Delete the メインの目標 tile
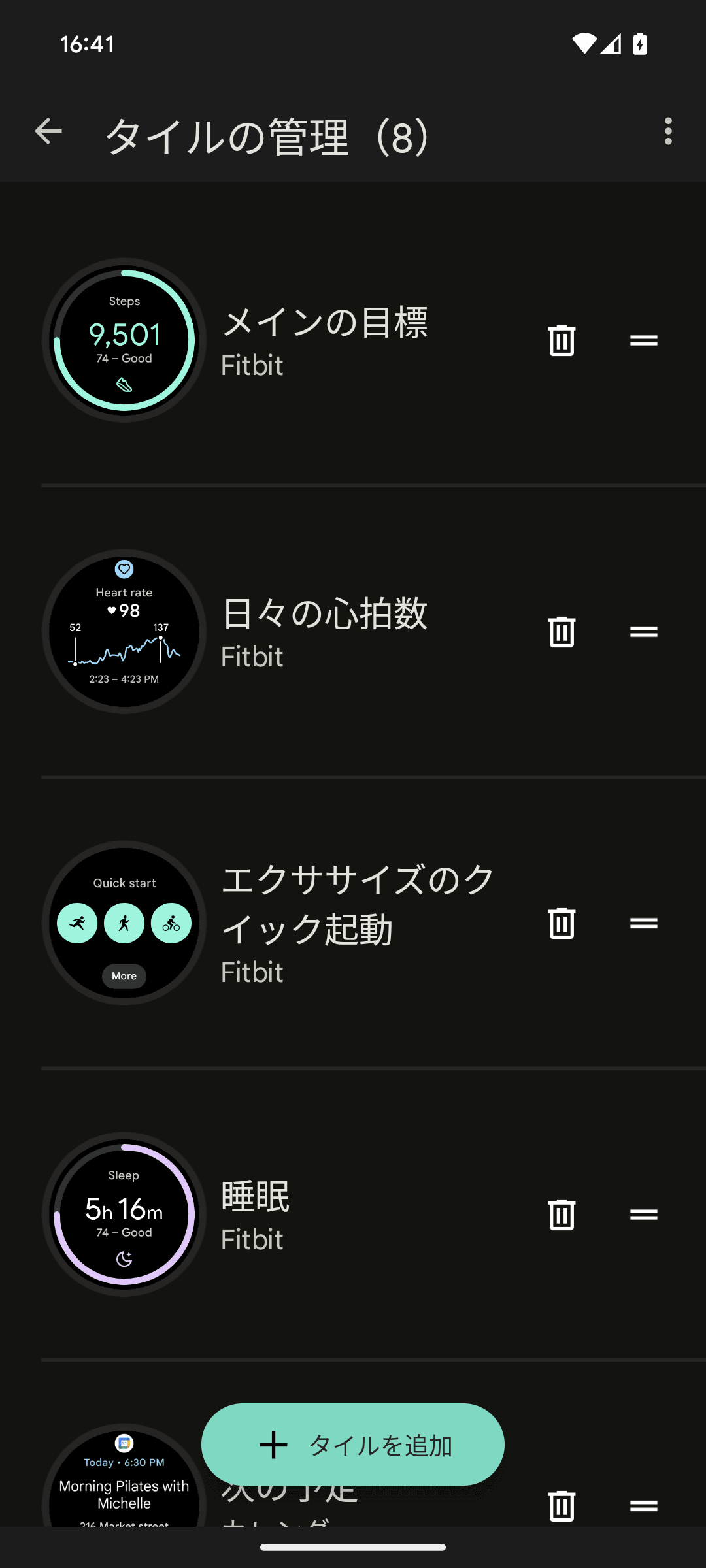The width and height of the screenshot is (706, 1568). pos(561,340)
